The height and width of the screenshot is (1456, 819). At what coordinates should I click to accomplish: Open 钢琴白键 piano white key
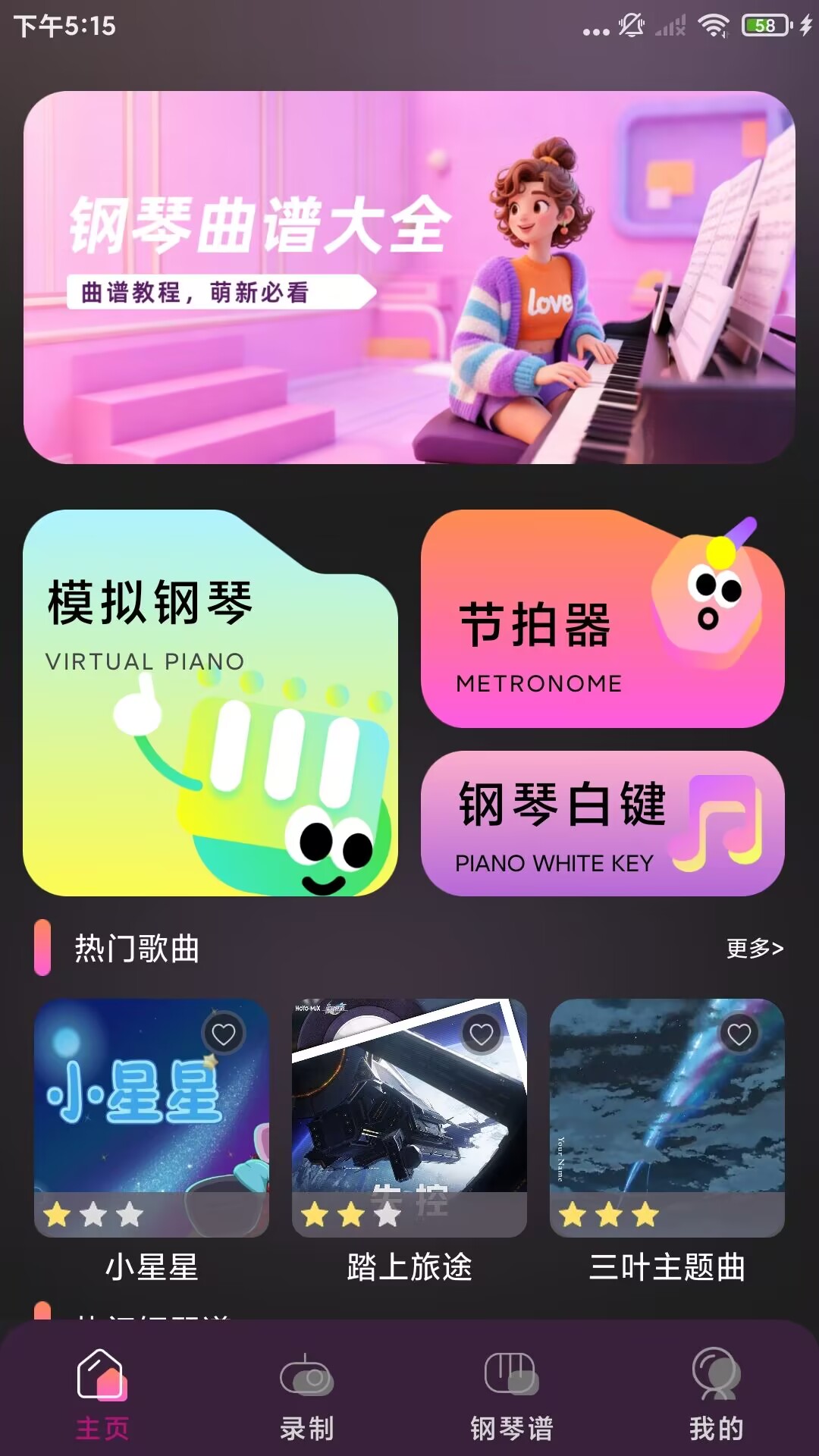602,824
